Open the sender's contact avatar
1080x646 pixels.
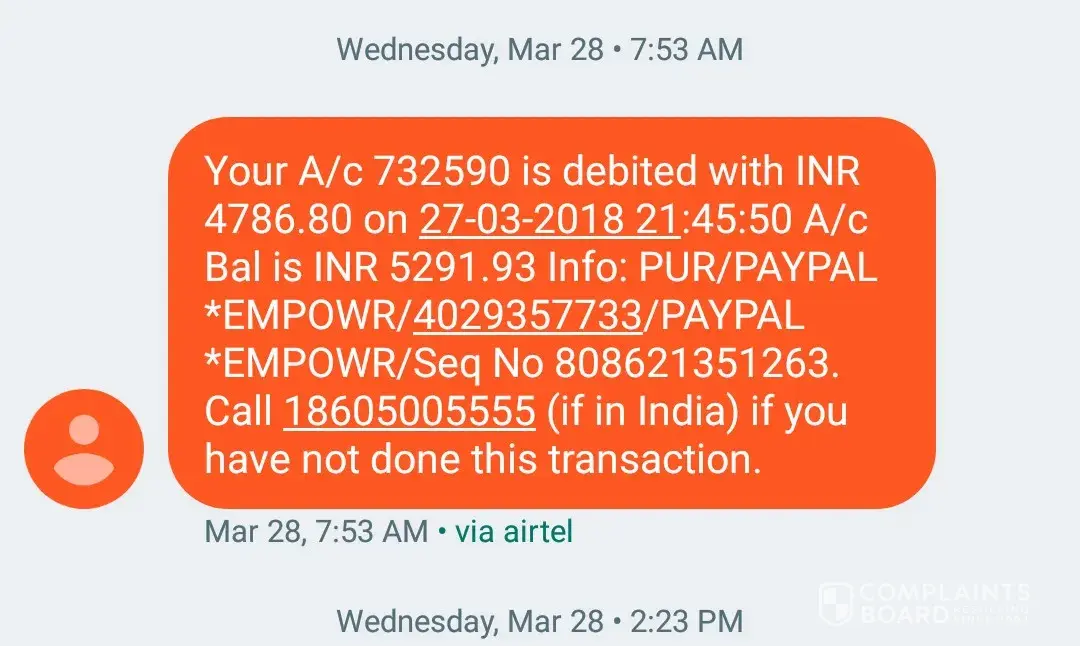(x=84, y=449)
